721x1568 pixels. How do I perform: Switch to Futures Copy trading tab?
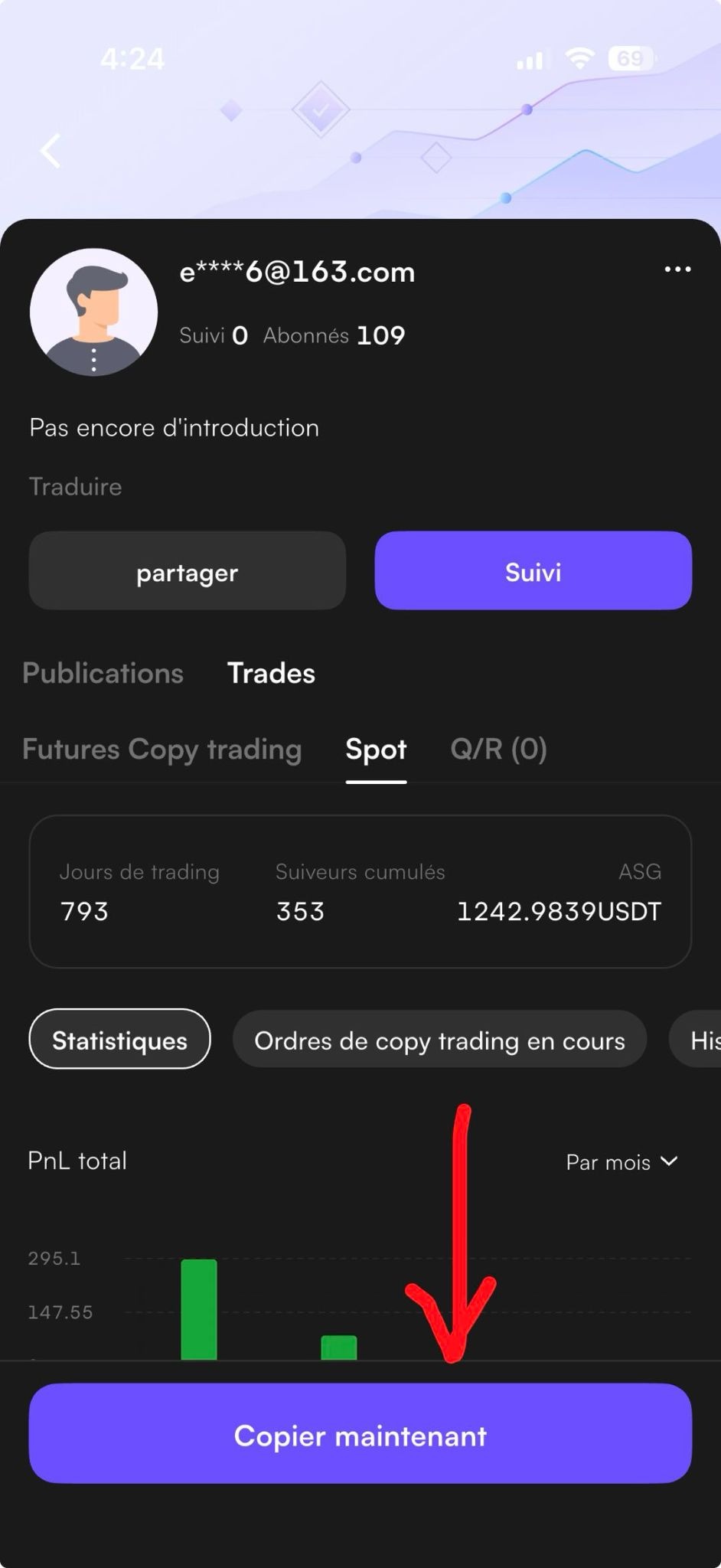(162, 749)
